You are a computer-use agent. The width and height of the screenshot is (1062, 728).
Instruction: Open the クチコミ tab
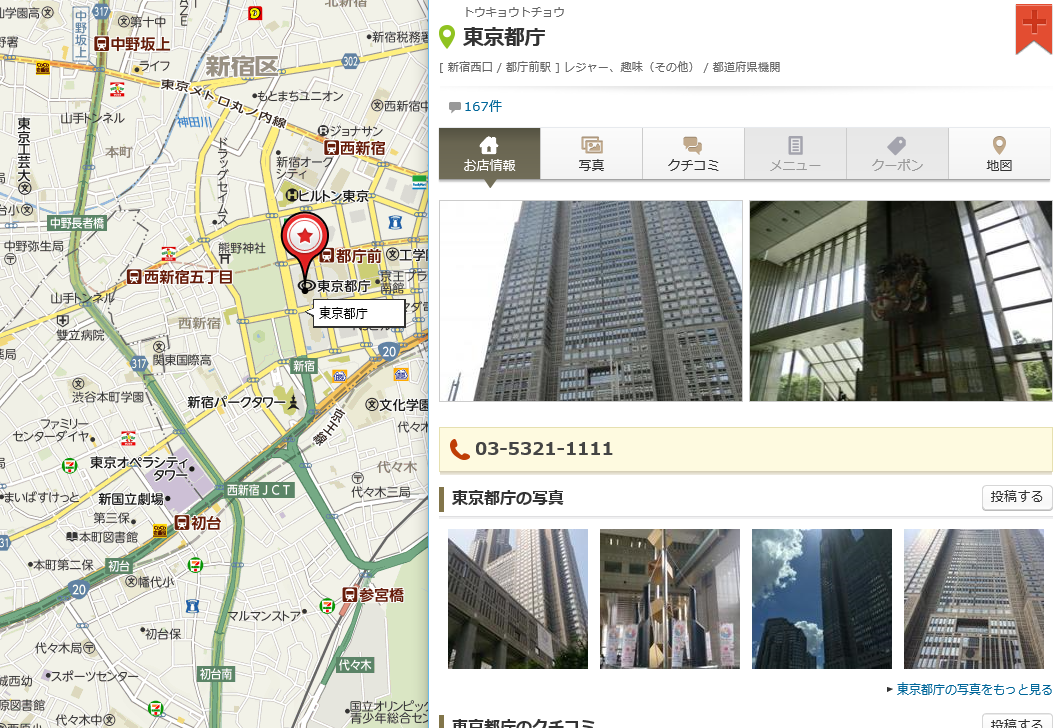[693, 154]
